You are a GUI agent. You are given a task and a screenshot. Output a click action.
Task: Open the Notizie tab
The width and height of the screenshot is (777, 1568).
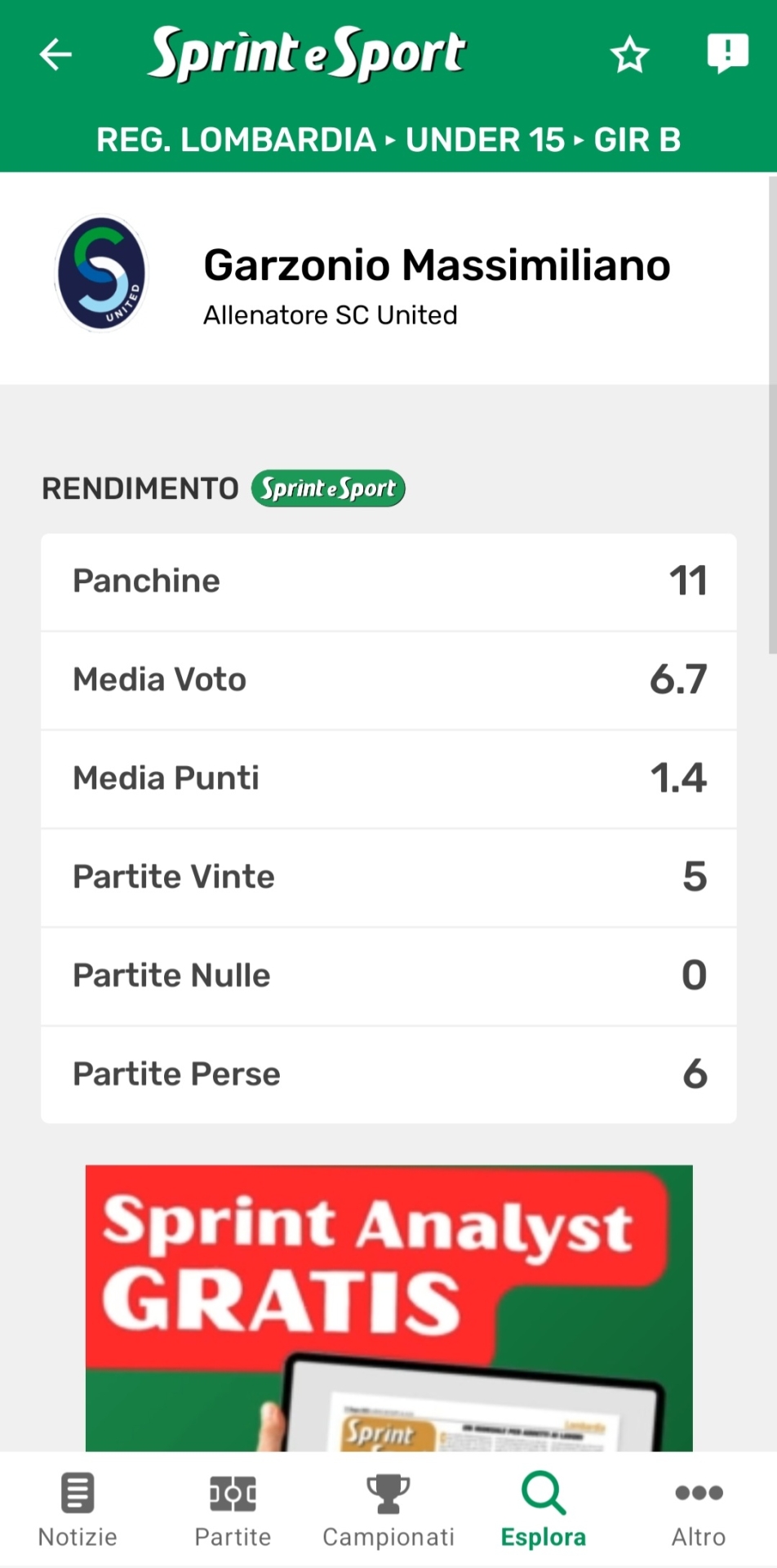coord(78,1509)
